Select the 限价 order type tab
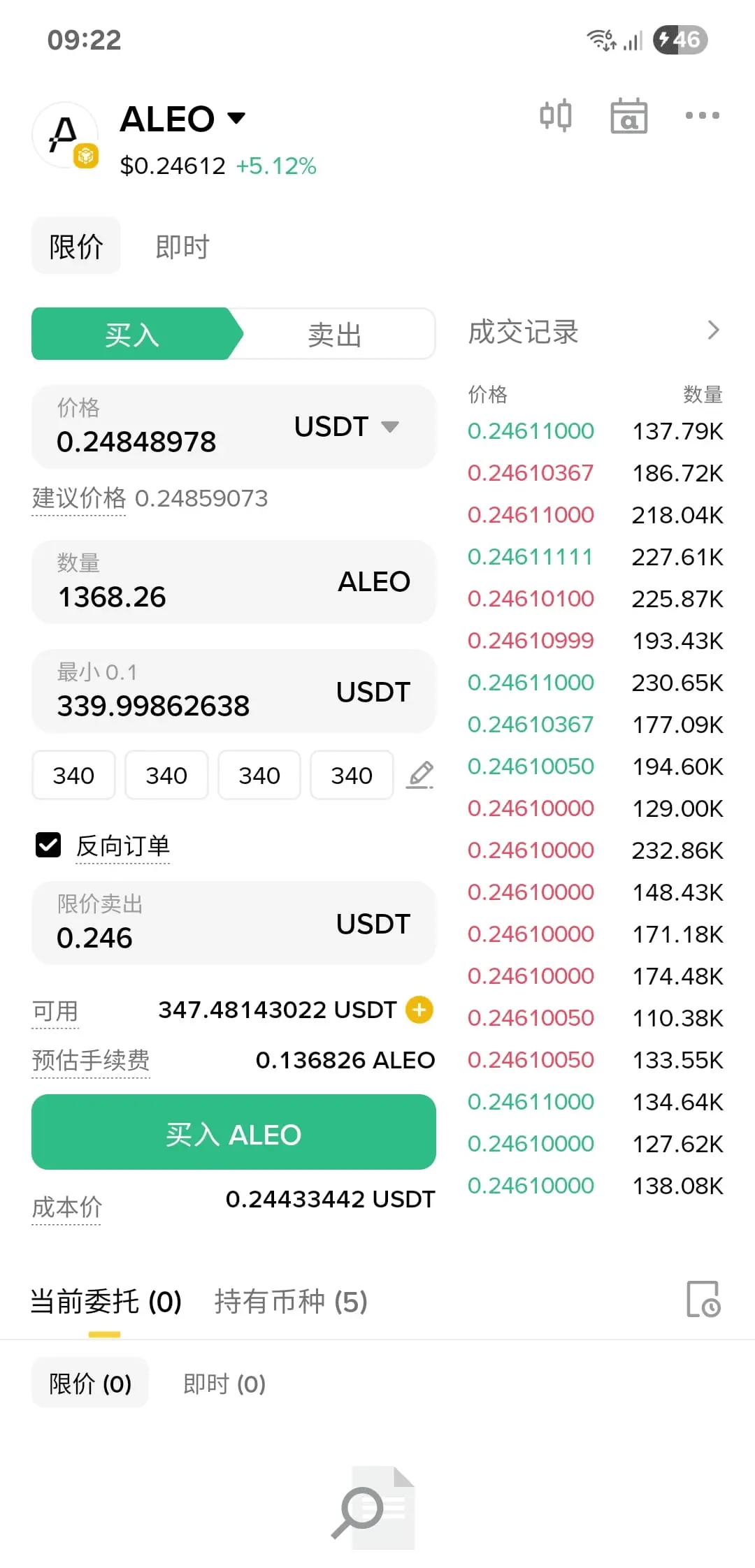 point(76,247)
